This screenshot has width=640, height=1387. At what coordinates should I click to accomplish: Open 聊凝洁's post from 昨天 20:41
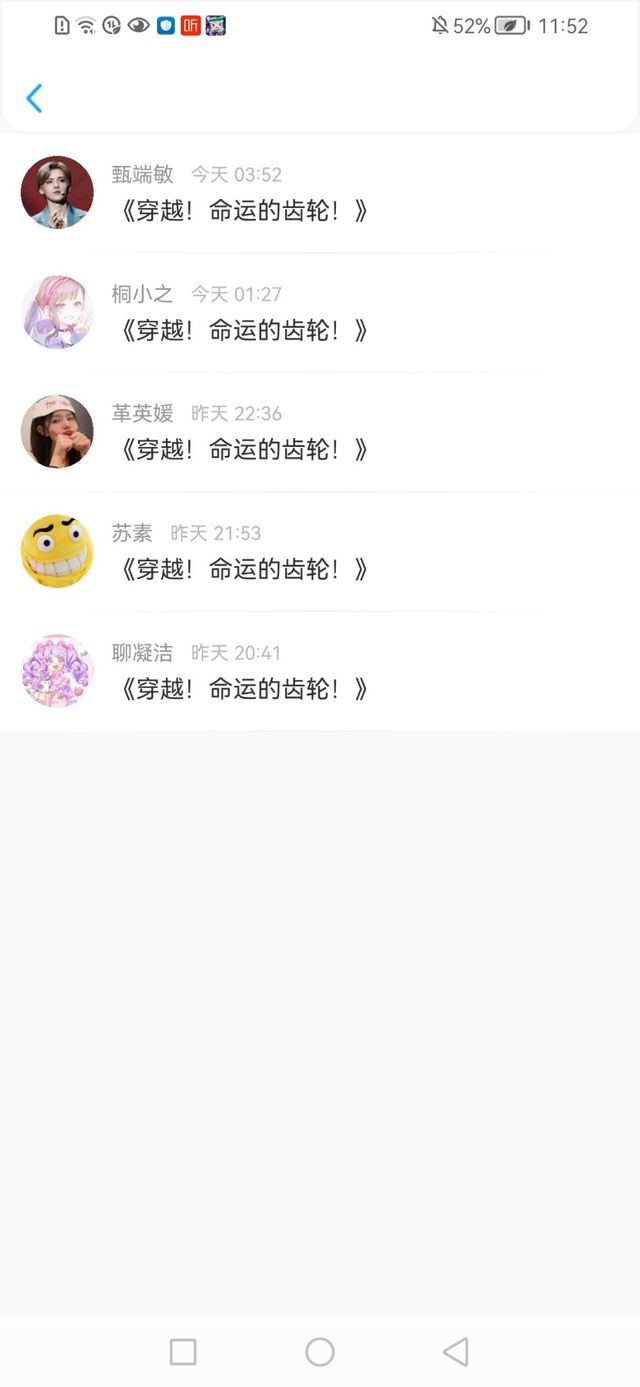320,672
